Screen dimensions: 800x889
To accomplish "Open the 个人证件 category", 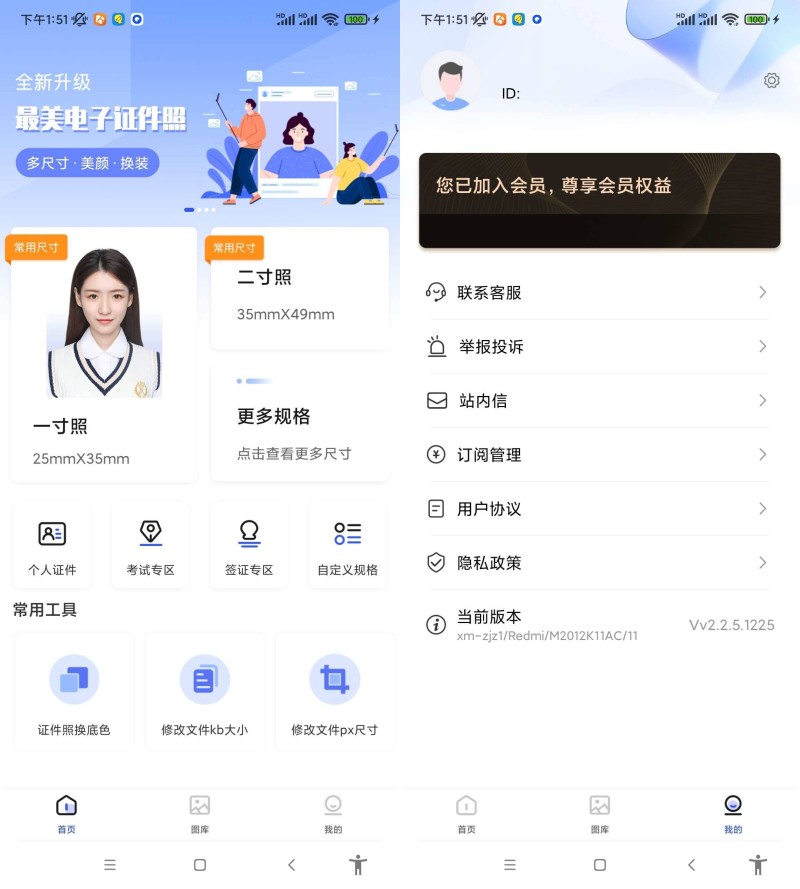I will (52, 547).
